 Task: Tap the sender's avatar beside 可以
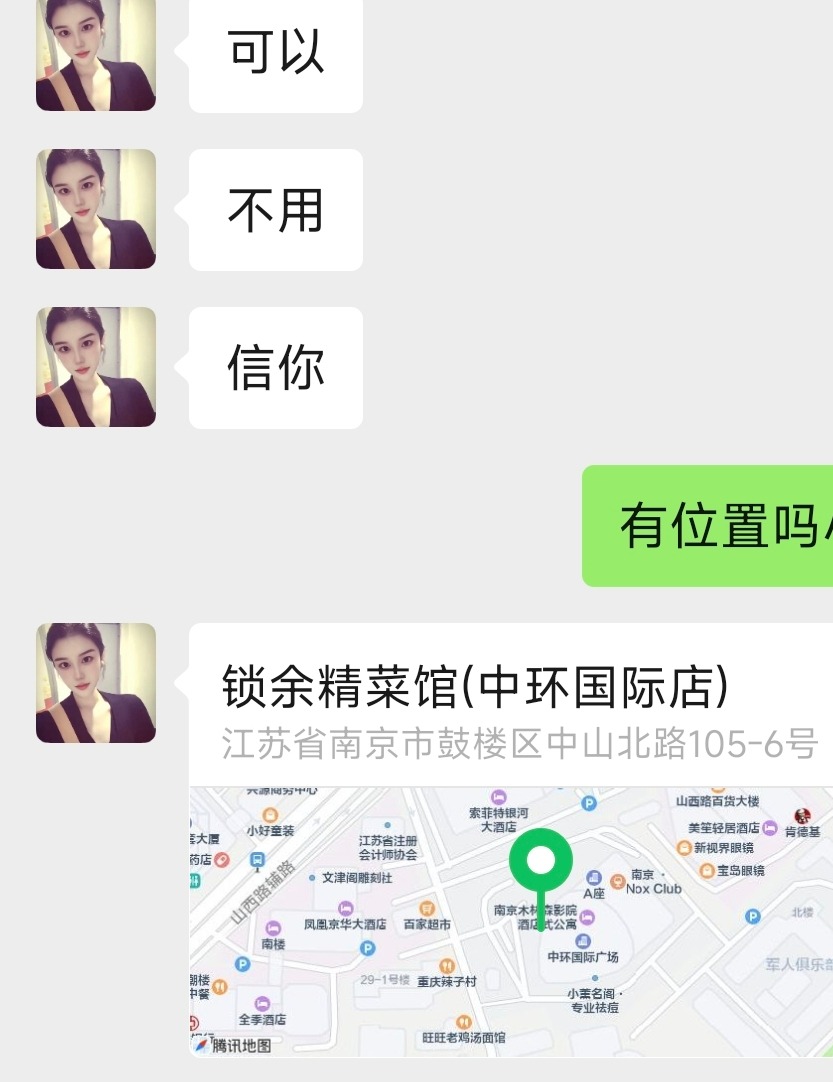click(96, 53)
